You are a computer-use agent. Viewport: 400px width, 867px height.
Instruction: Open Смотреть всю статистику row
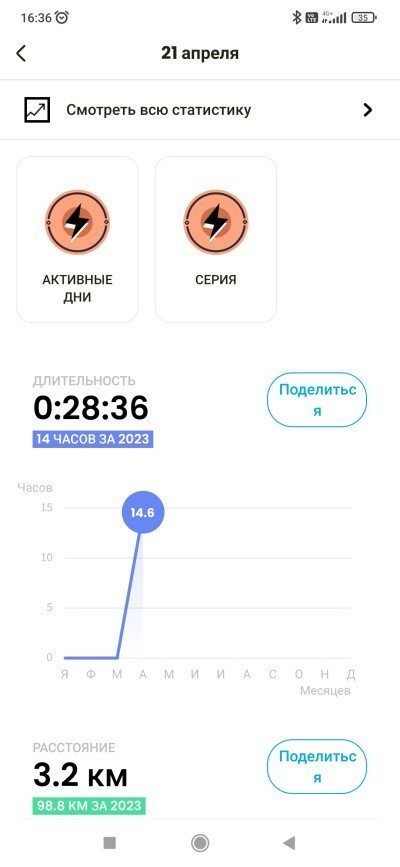pos(200,109)
